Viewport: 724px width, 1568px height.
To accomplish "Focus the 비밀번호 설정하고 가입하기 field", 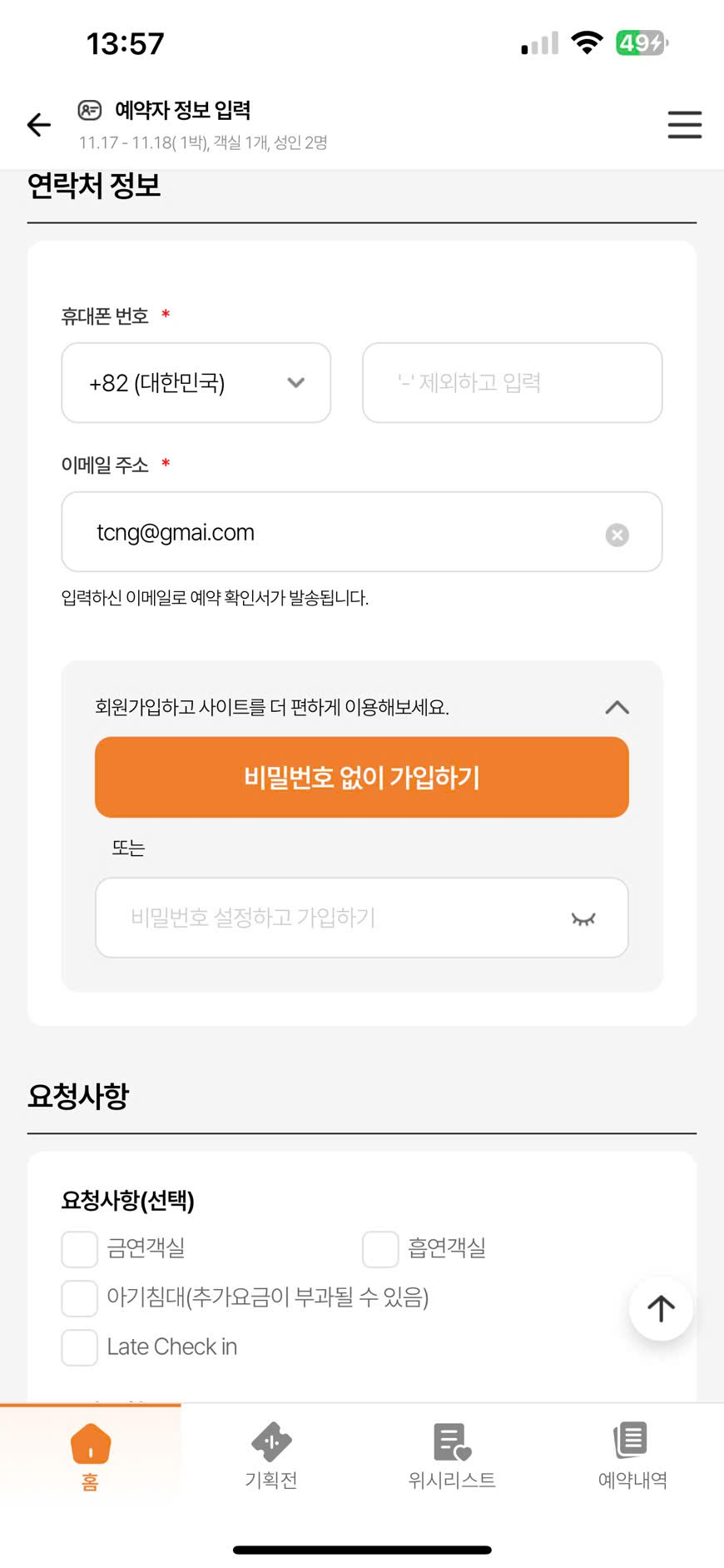I will click(333, 918).
